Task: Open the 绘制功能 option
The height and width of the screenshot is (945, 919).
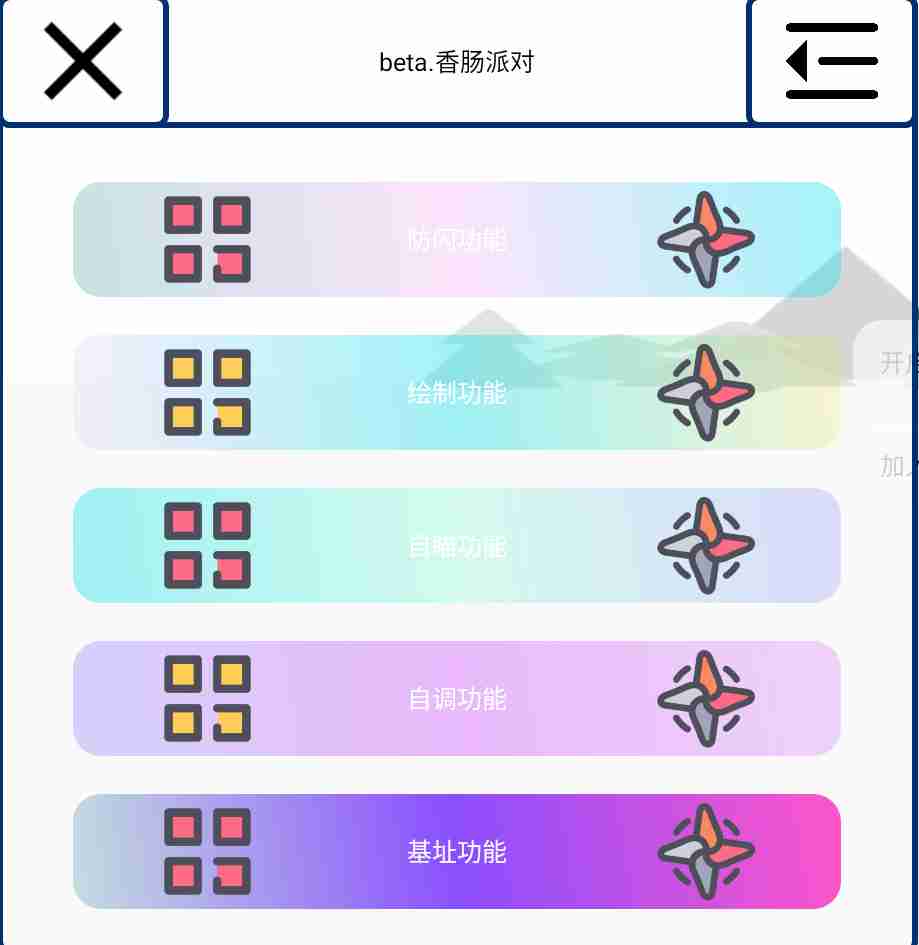Action: [x=457, y=392]
